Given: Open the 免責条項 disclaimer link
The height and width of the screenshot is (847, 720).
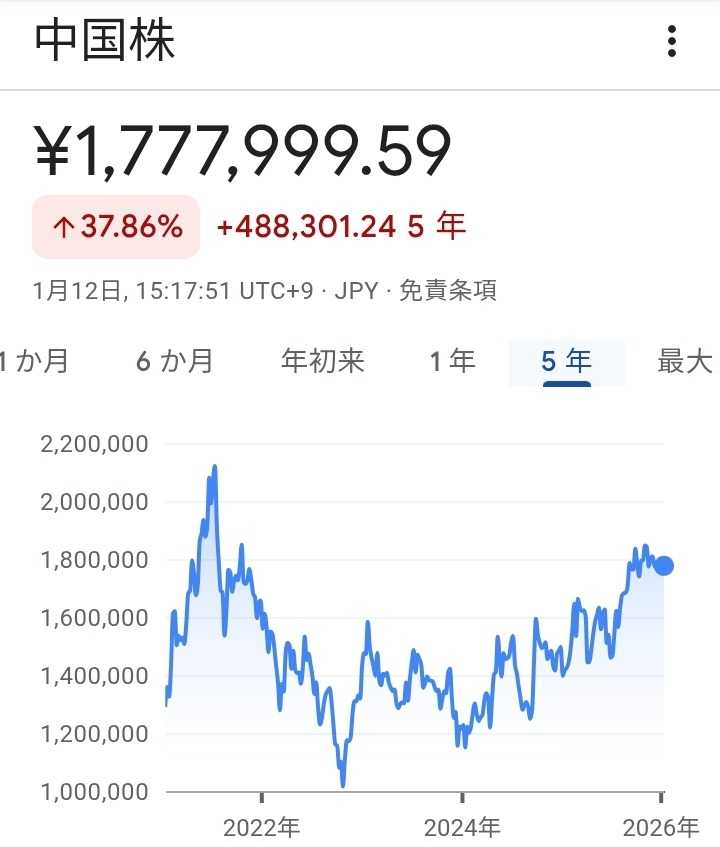Looking at the screenshot, I should (x=448, y=291).
